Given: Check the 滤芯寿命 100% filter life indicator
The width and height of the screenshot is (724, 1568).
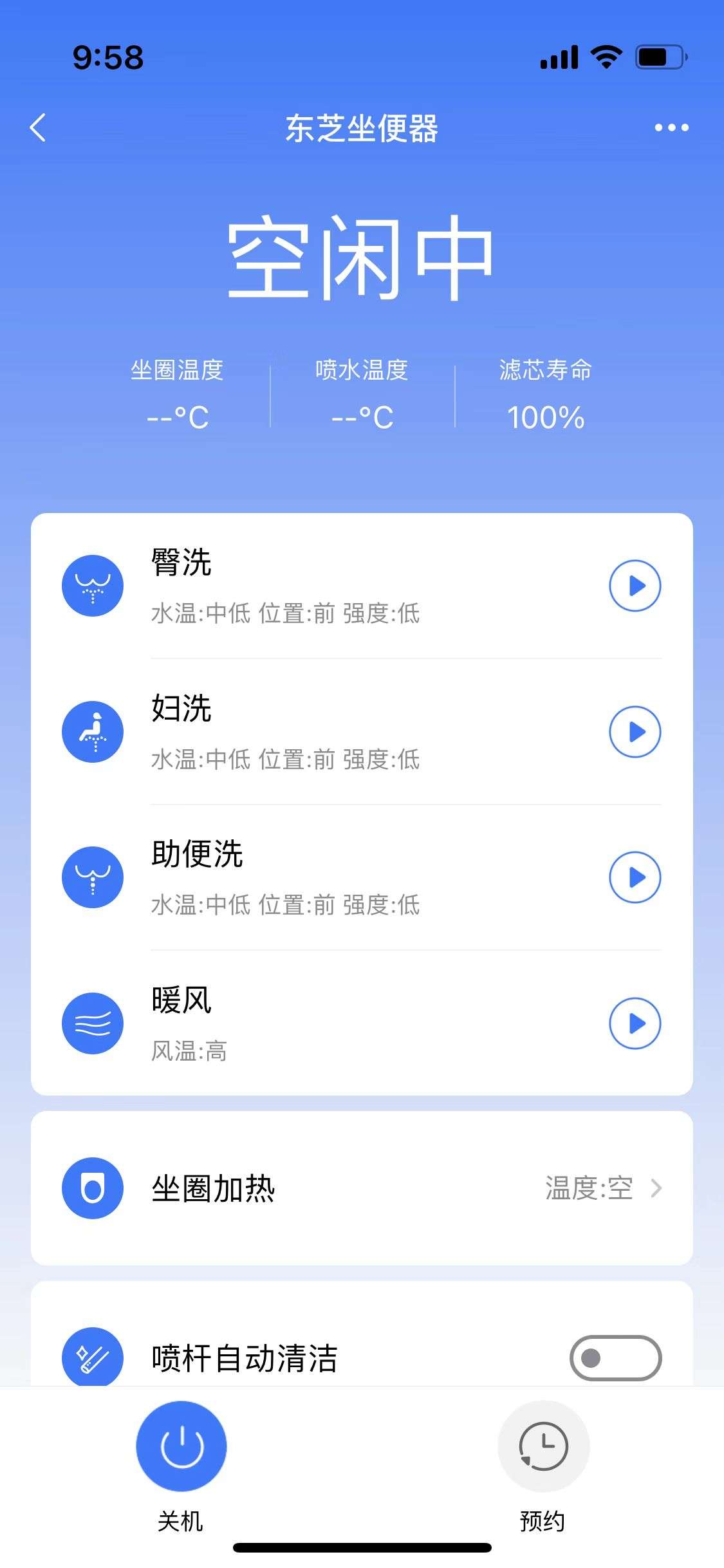Looking at the screenshot, I should [x=545, y=417].
